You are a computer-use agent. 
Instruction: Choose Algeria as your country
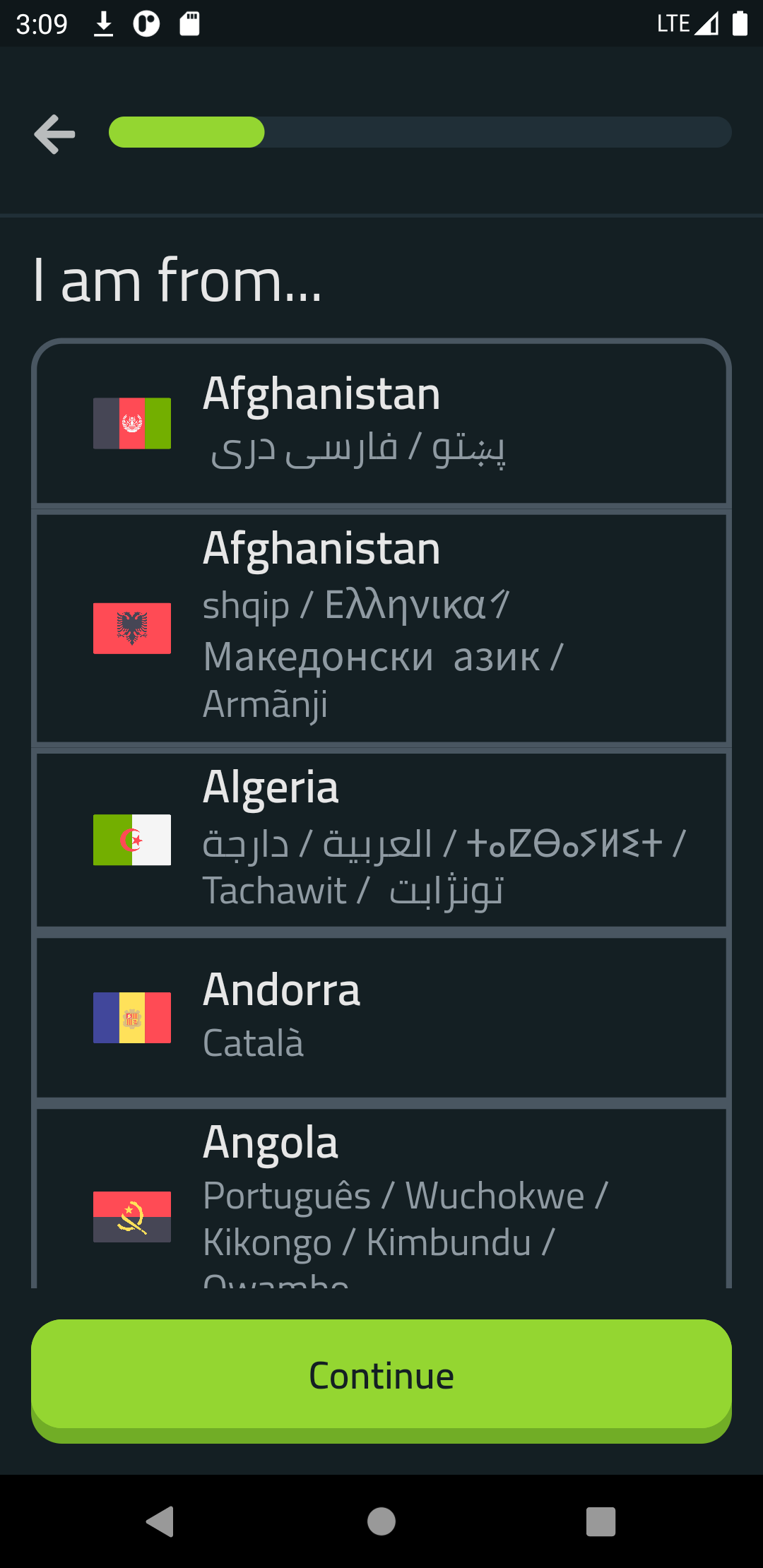tap(381, 840)
